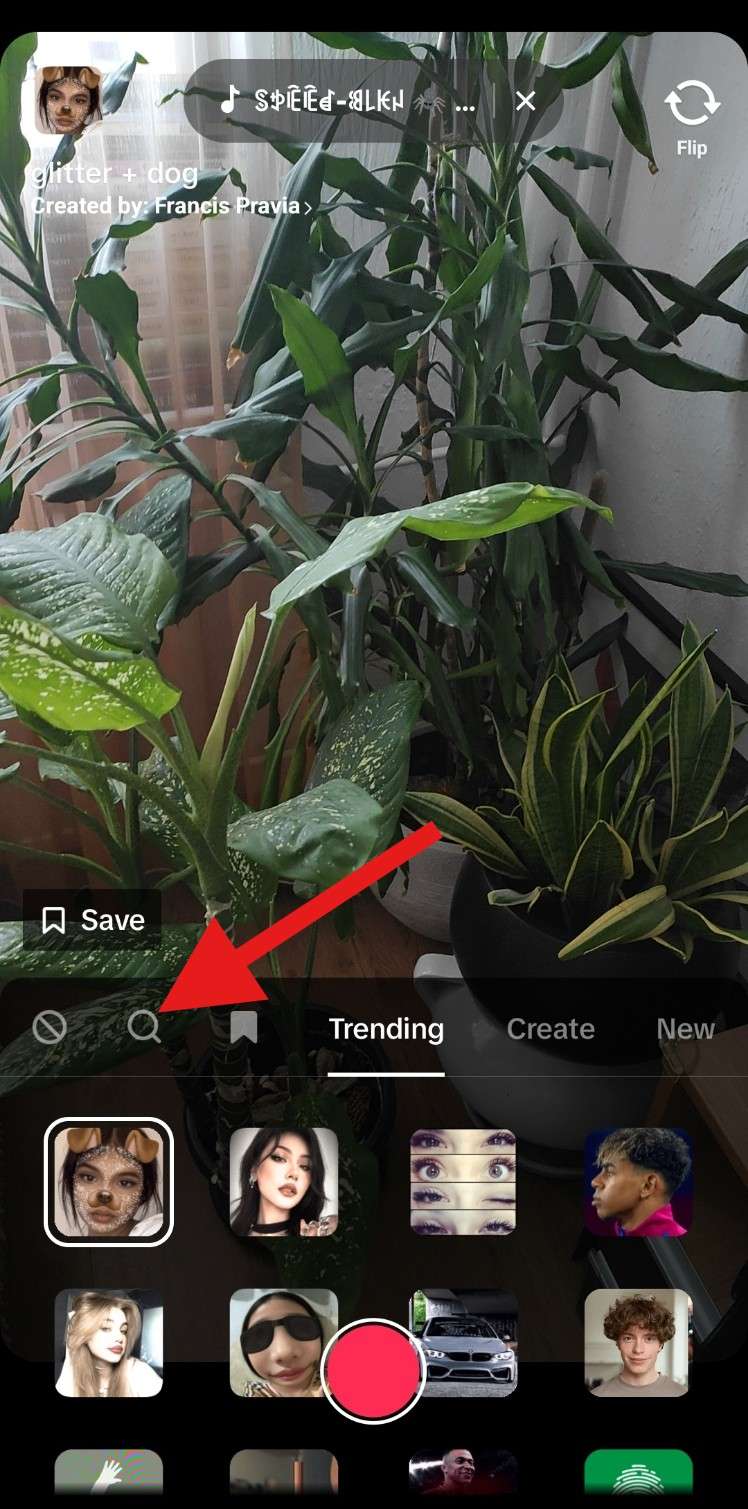Save the glitter + dog effect
748x1509 pixels.
[93, 920]
